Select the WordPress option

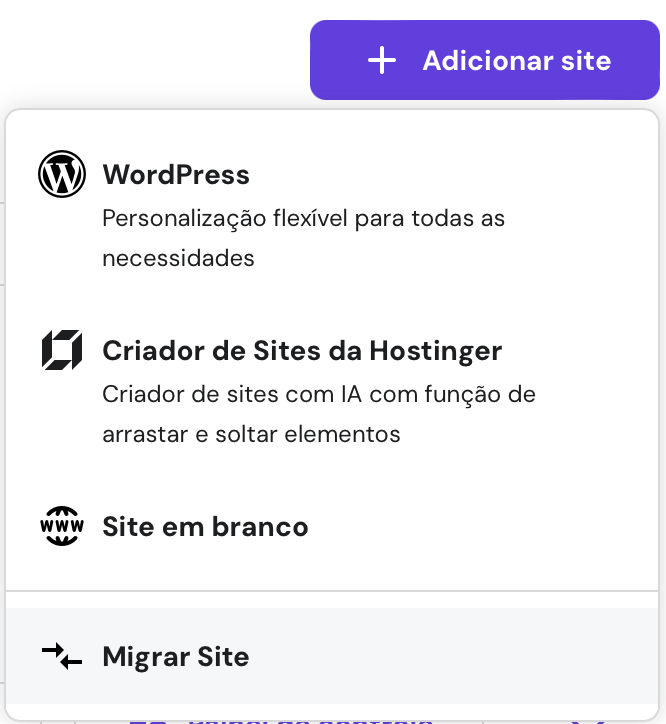tap(176, 176)
